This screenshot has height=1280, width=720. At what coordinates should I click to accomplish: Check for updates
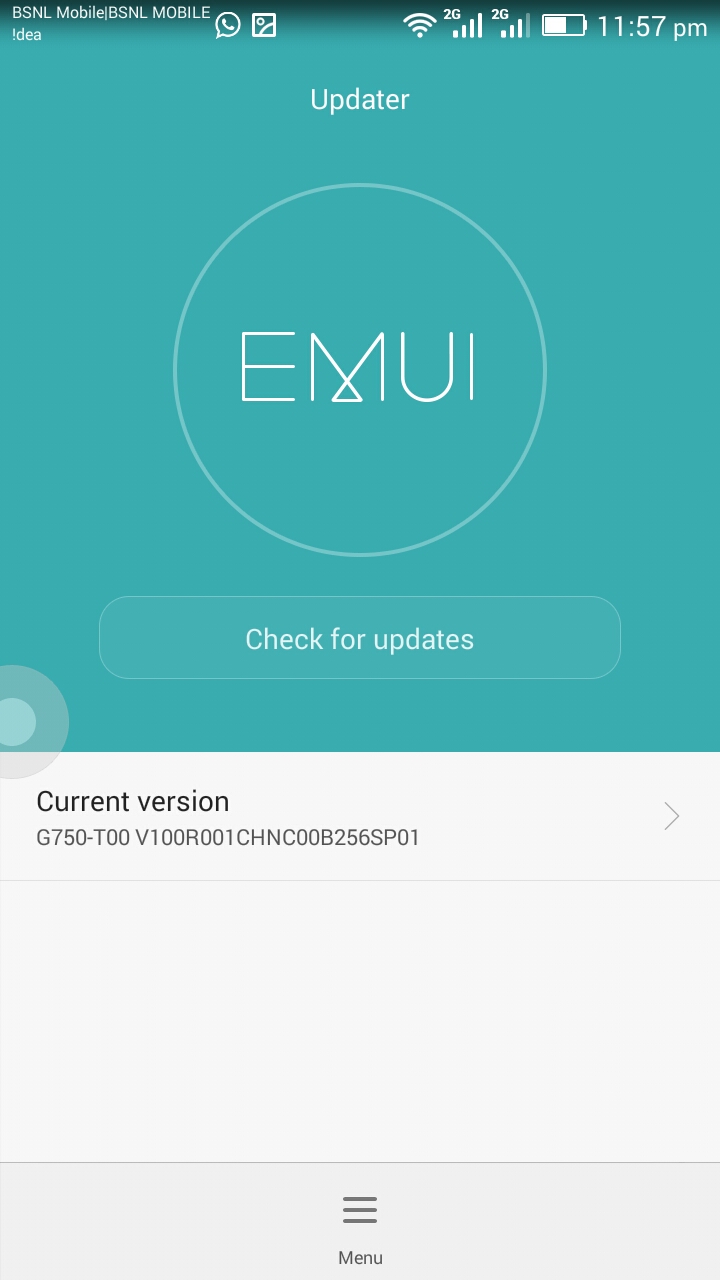[x=360, y=638]
